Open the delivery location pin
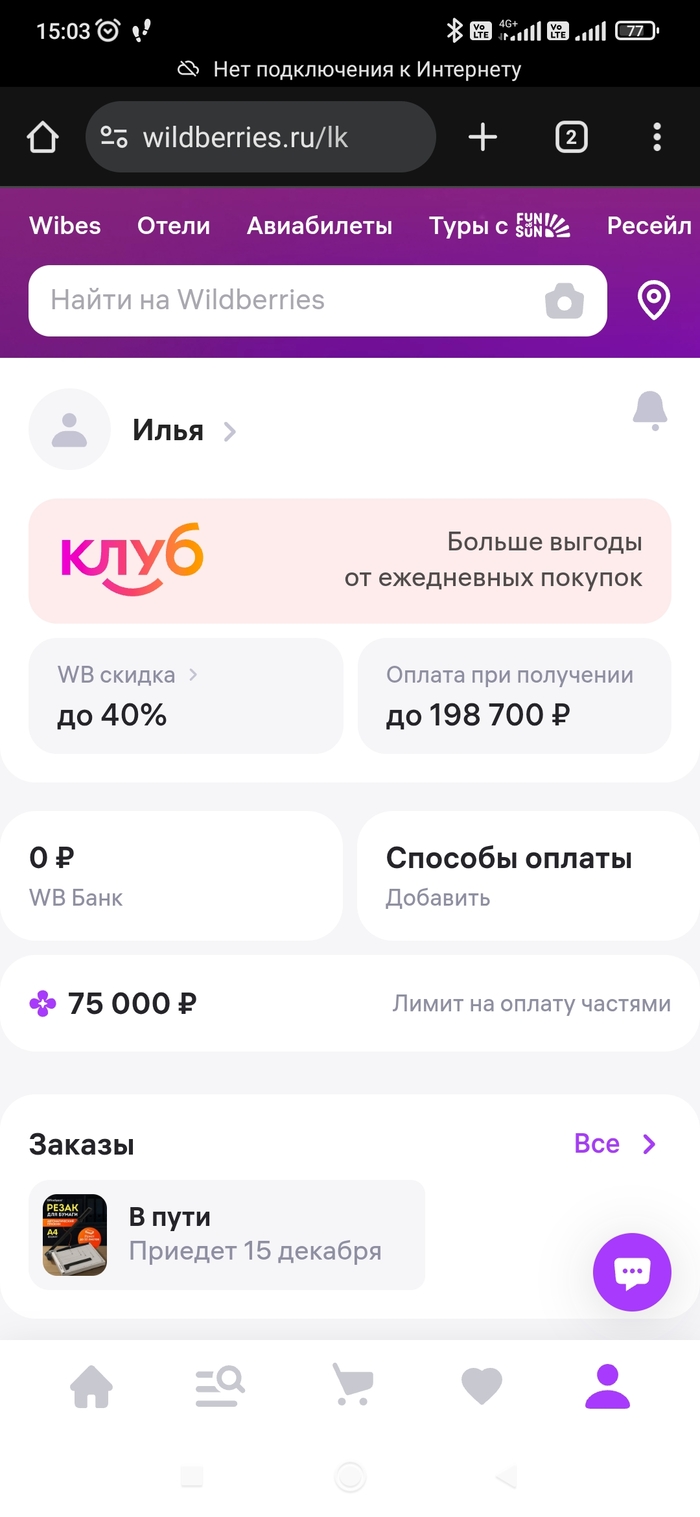Screen dimensions: 700x1517 [x=654, y=300]
